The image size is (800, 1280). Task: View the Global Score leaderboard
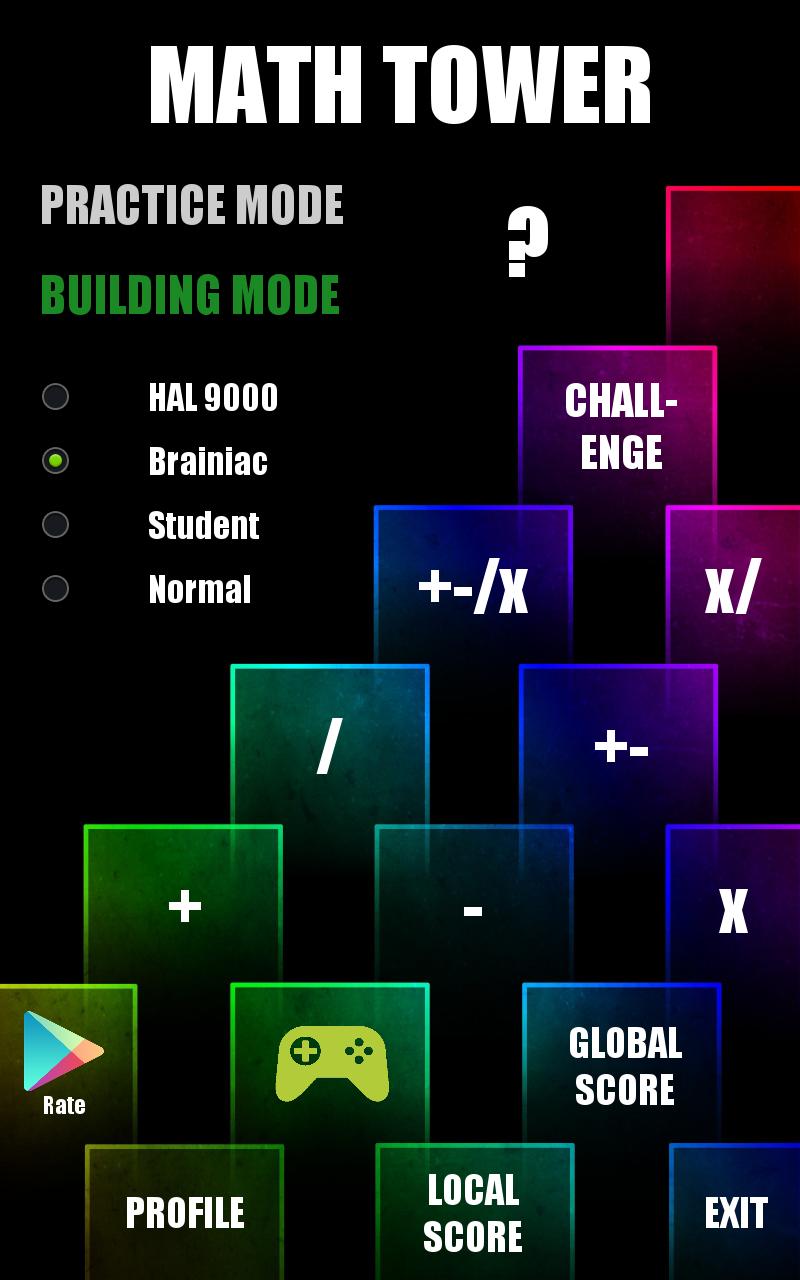[624, 1066]
